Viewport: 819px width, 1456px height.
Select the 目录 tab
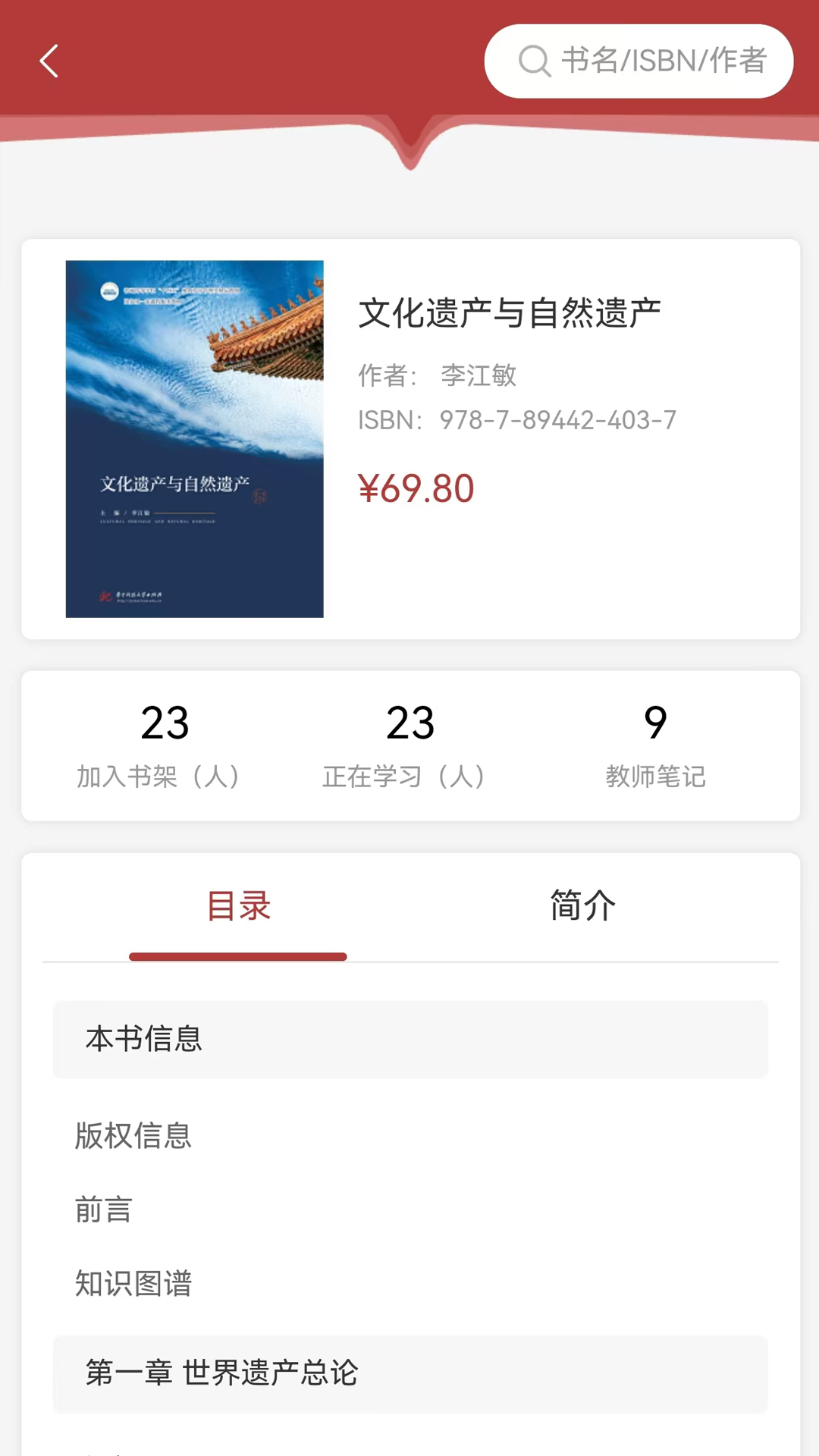[237, 905]
